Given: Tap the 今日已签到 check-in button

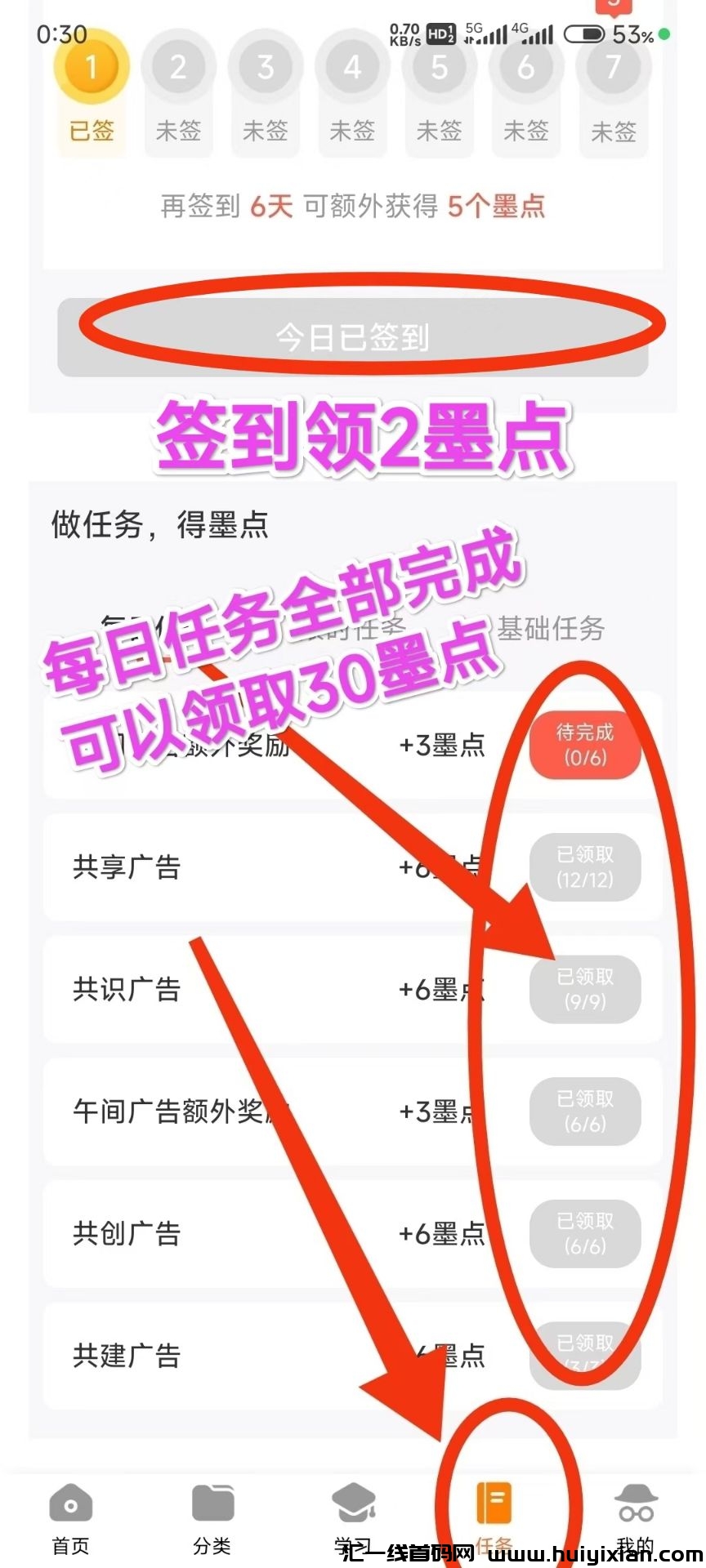Looking at the screenshot, I should (x=352, y=336).
